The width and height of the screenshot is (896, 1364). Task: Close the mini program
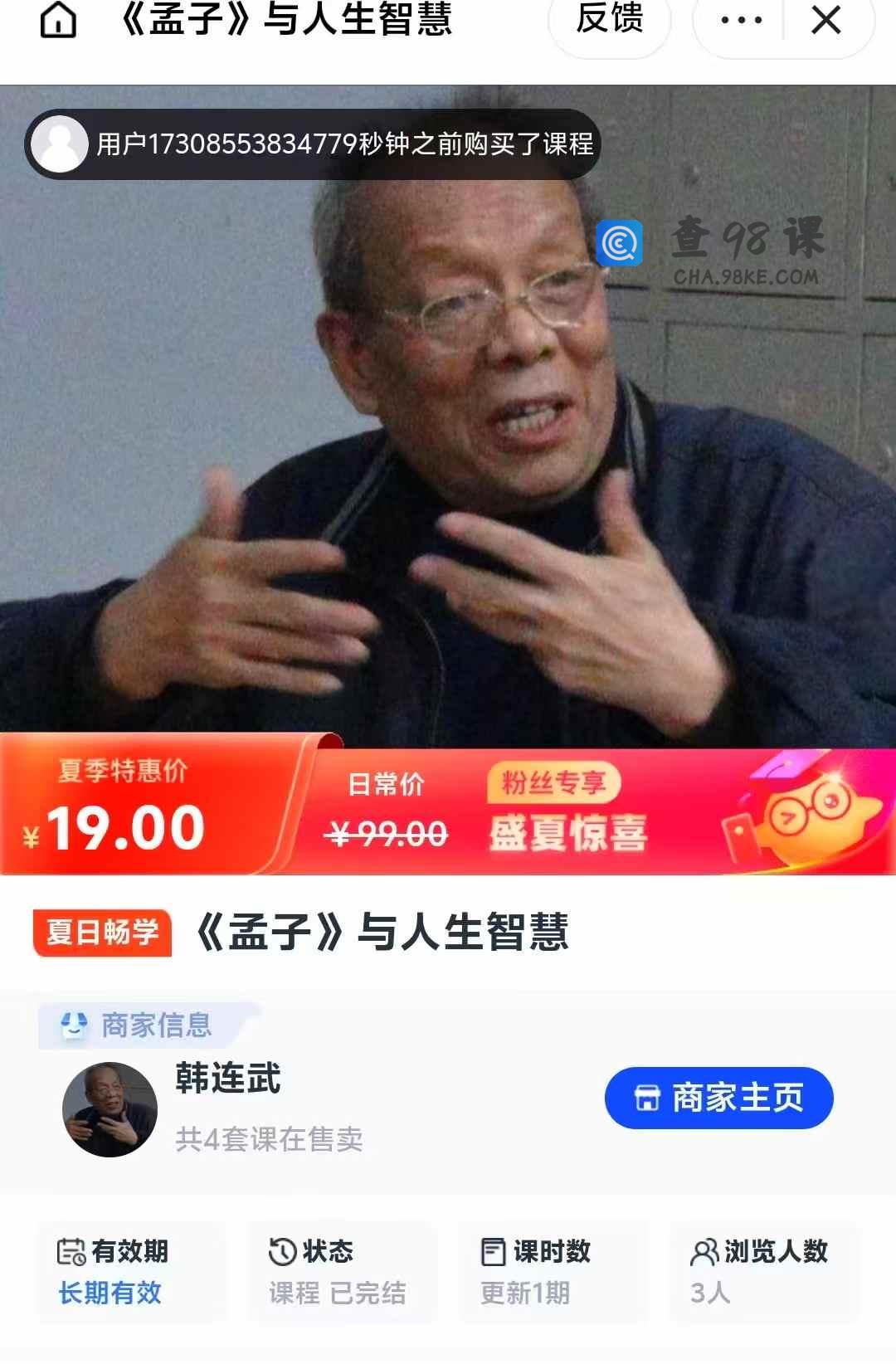(x=825, y=21)
